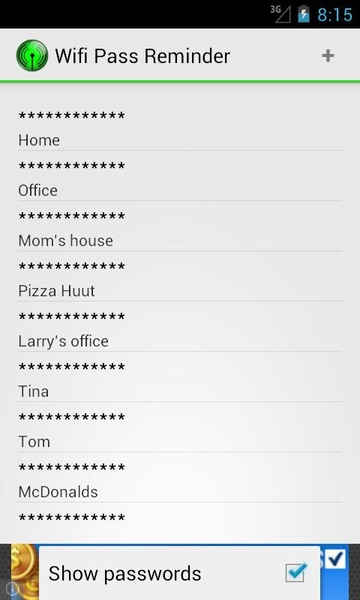
Task: Add a new wifi password entry
Action: coord(327,56)
